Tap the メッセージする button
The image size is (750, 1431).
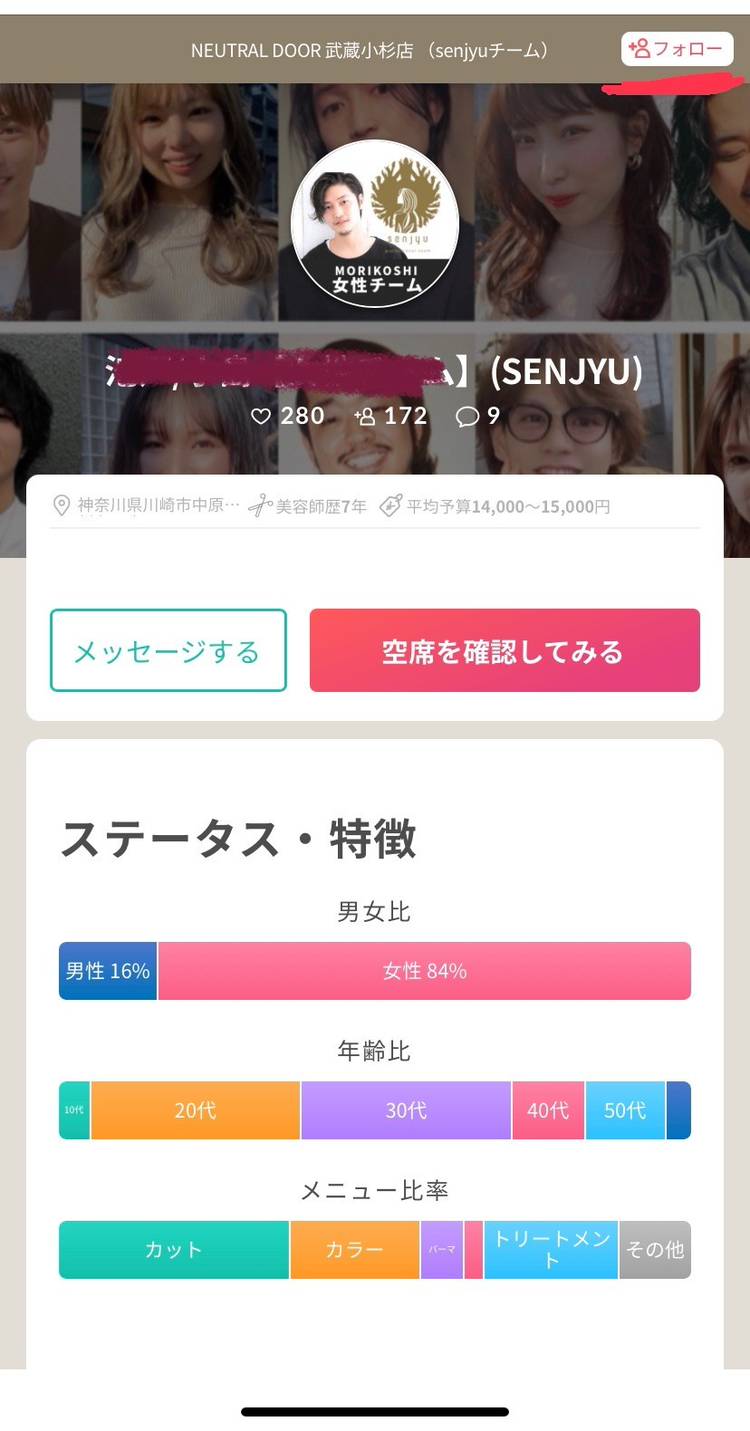coord(168,651)
